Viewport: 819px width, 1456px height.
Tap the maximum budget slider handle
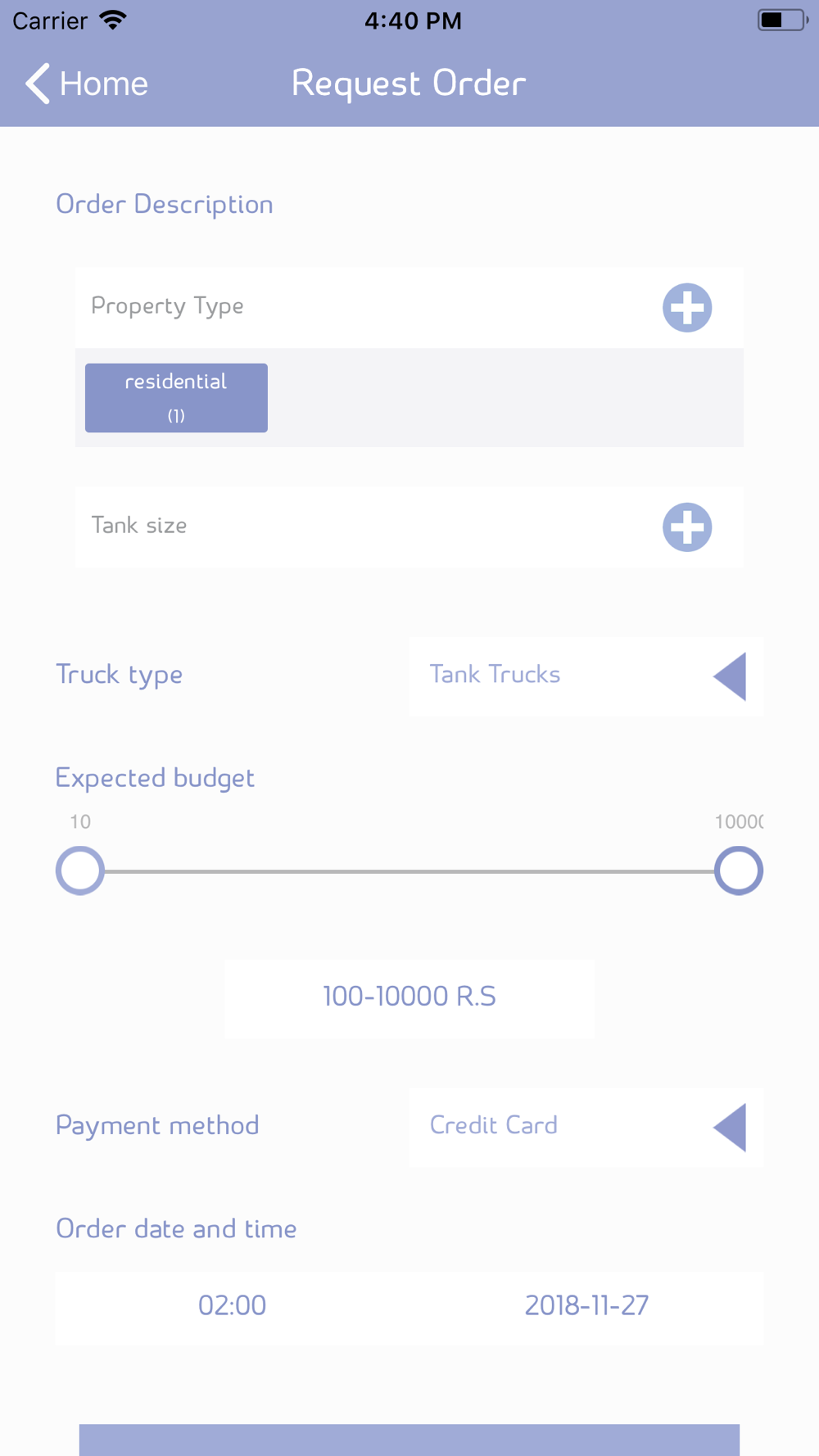coord(738,870)
